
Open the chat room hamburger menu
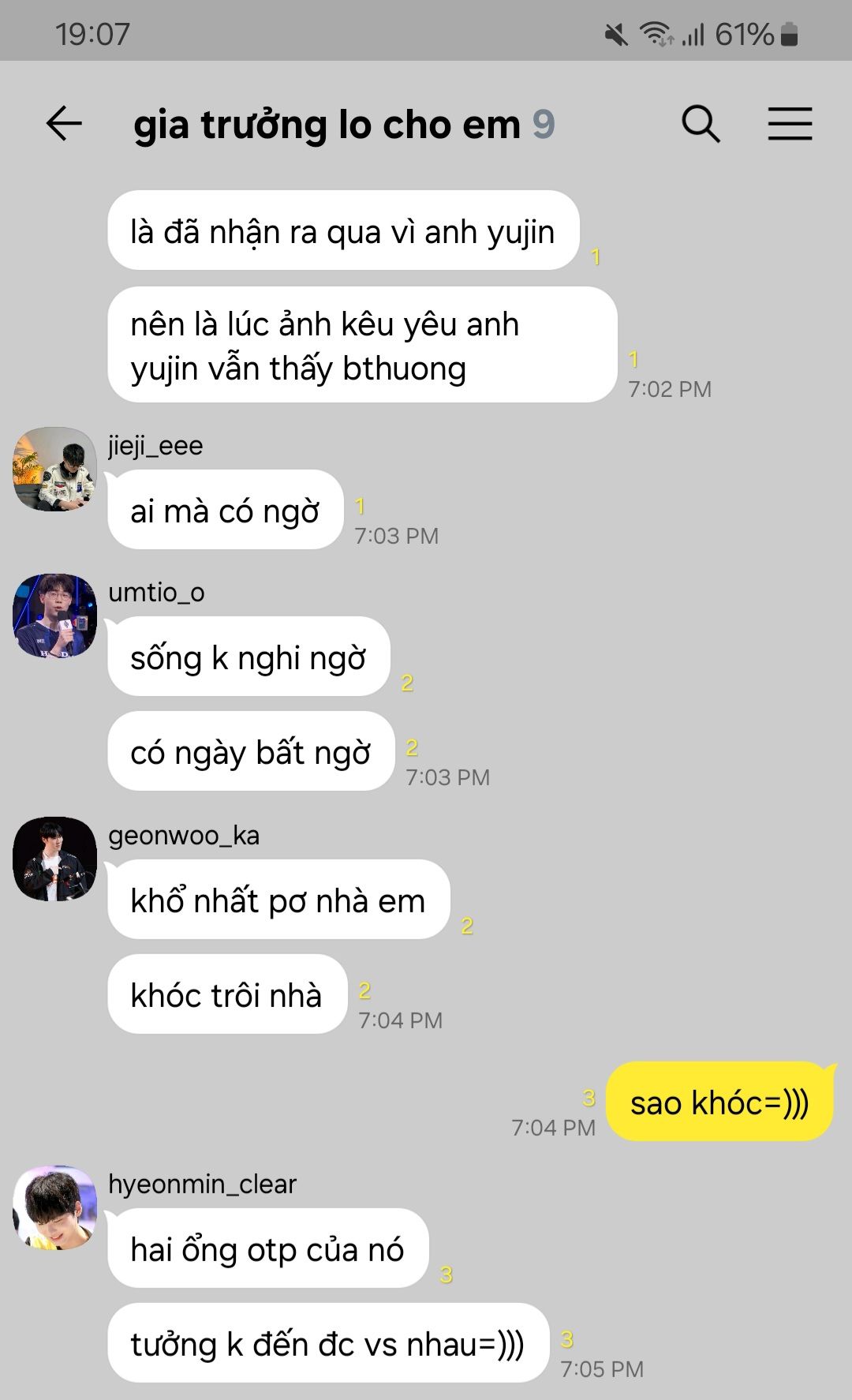click(790, 124)
